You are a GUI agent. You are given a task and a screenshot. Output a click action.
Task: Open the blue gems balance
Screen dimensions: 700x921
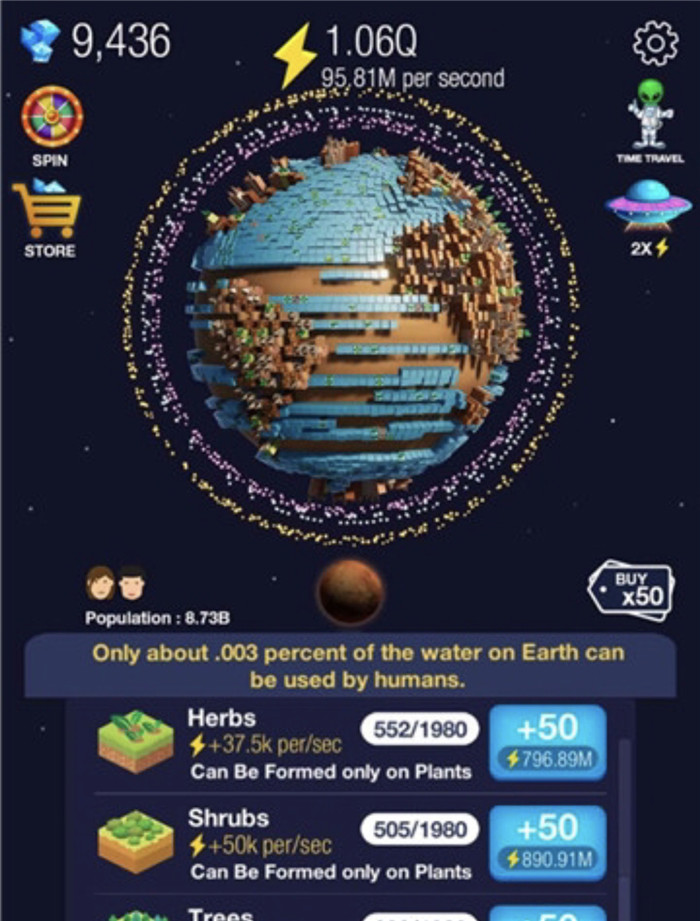click(44, 42)
